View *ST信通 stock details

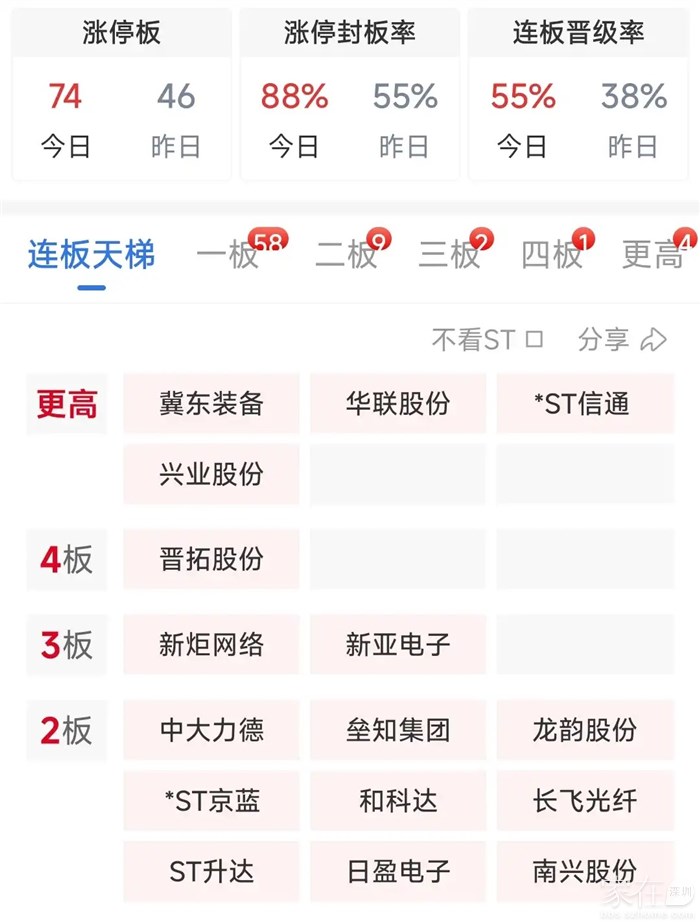pos(584,404)
